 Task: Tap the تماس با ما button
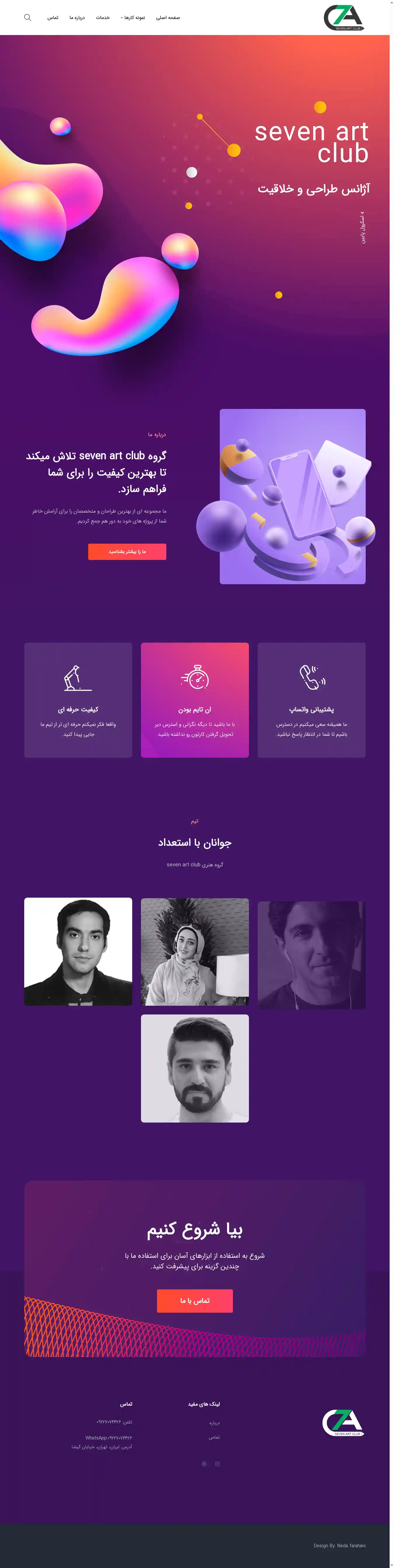tap(195, 1301)
